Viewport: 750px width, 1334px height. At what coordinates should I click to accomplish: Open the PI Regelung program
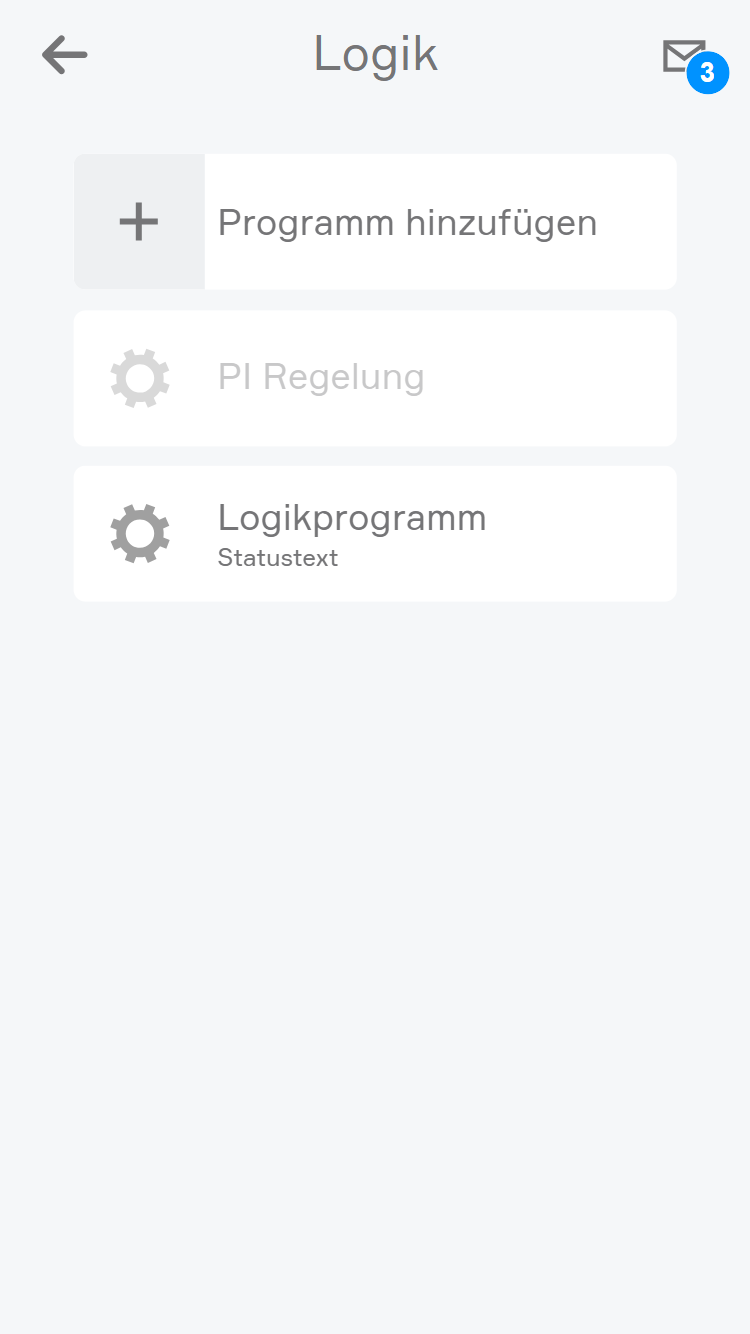pos(375,378)
